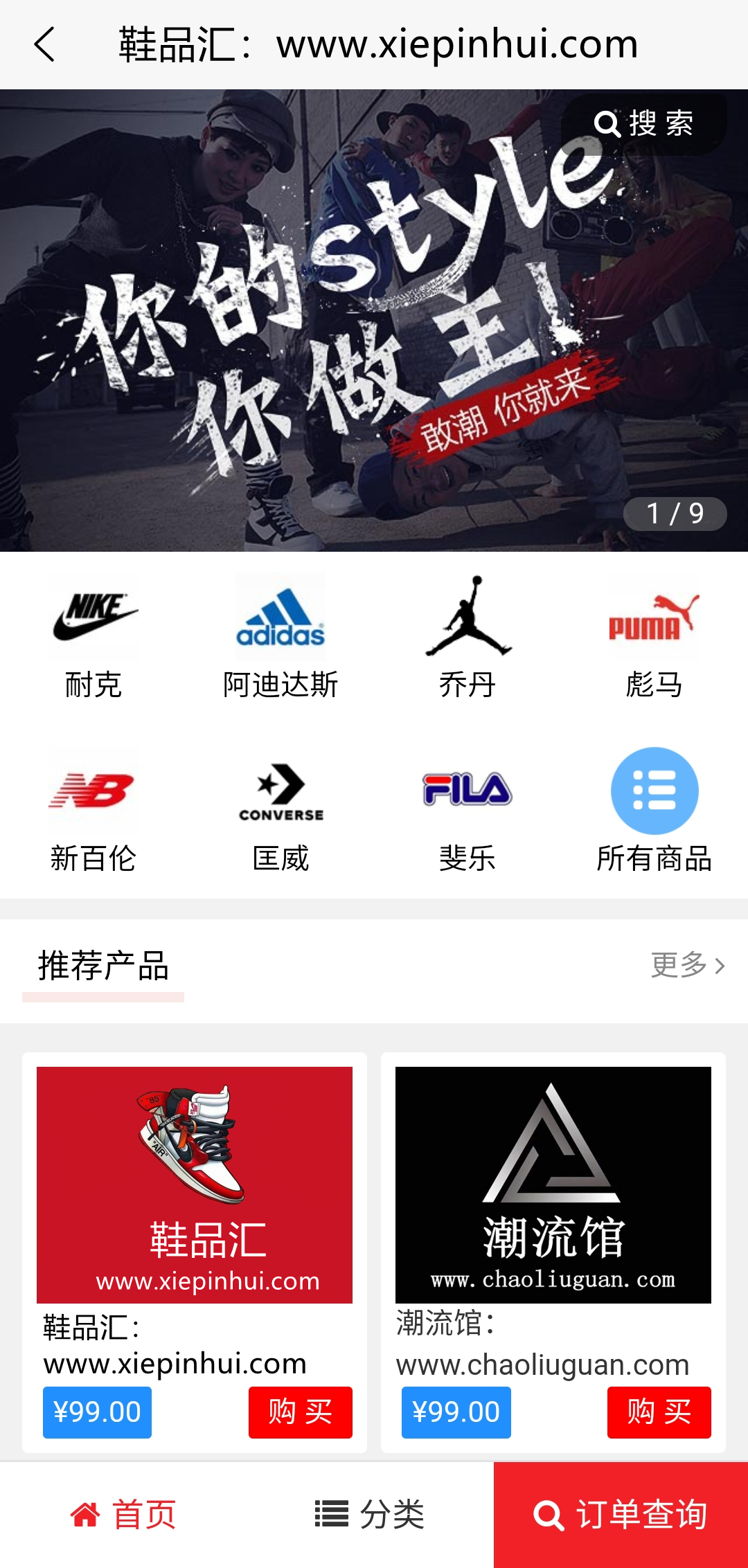Image resolution: width=748 pixels, height=1568 pixels.
Task: Buy the 潮流馆 product
Action: [659, 1412]
